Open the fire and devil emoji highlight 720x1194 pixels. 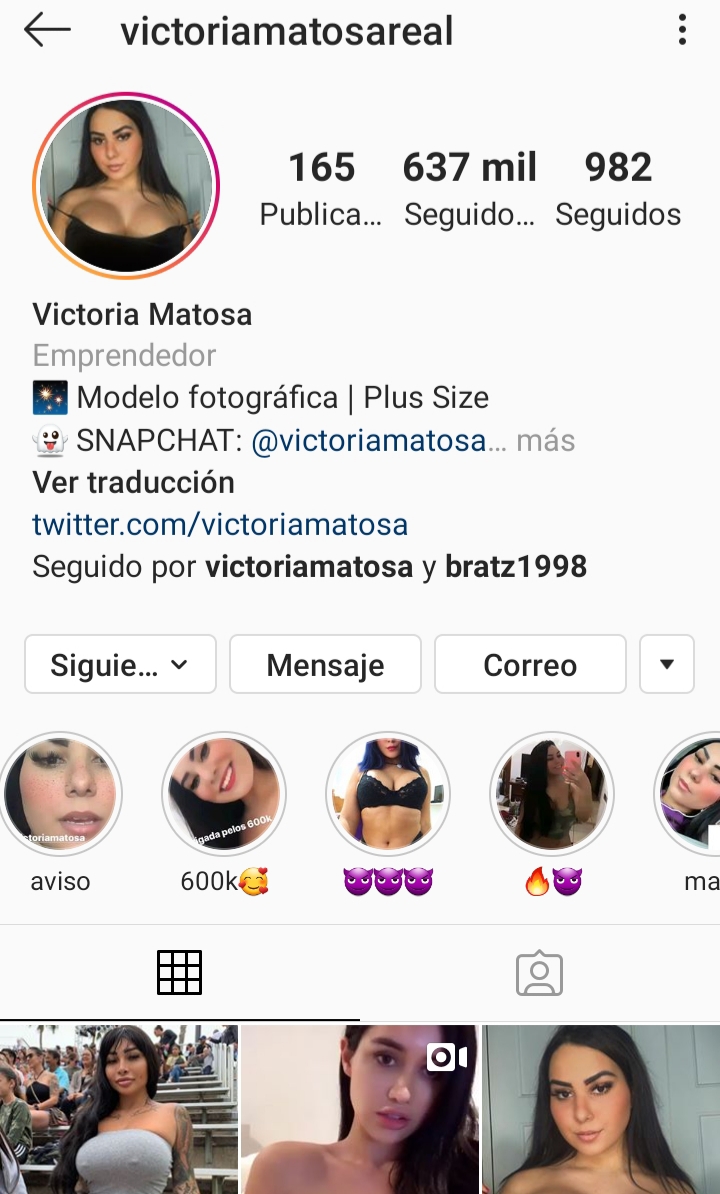tap(552, 795)
